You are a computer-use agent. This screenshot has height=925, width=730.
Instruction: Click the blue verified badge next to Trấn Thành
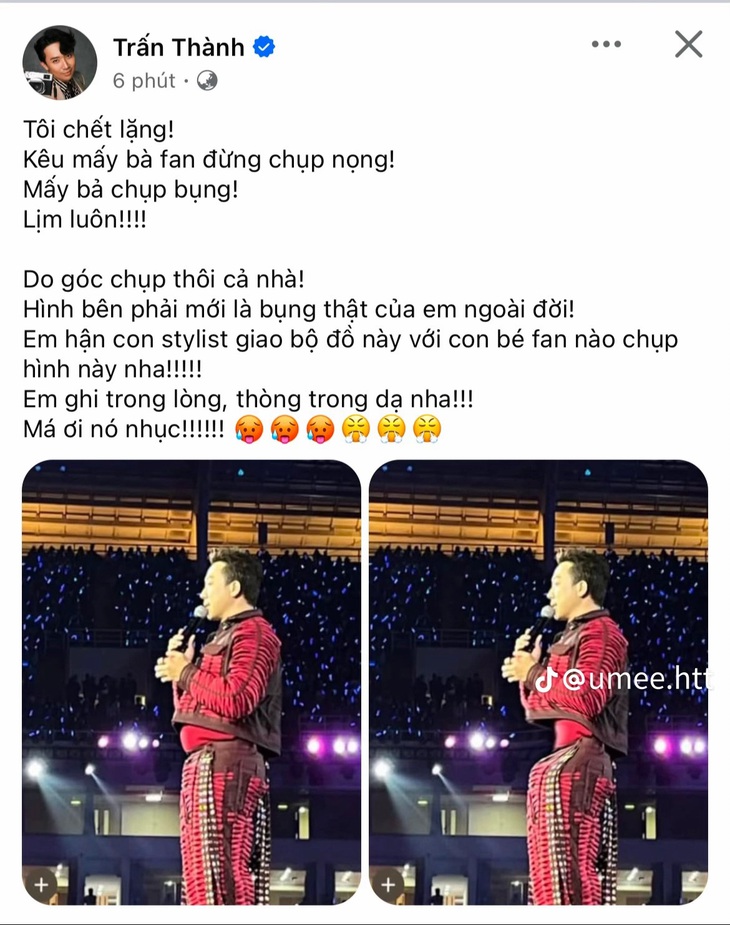(x=262, y=45)
